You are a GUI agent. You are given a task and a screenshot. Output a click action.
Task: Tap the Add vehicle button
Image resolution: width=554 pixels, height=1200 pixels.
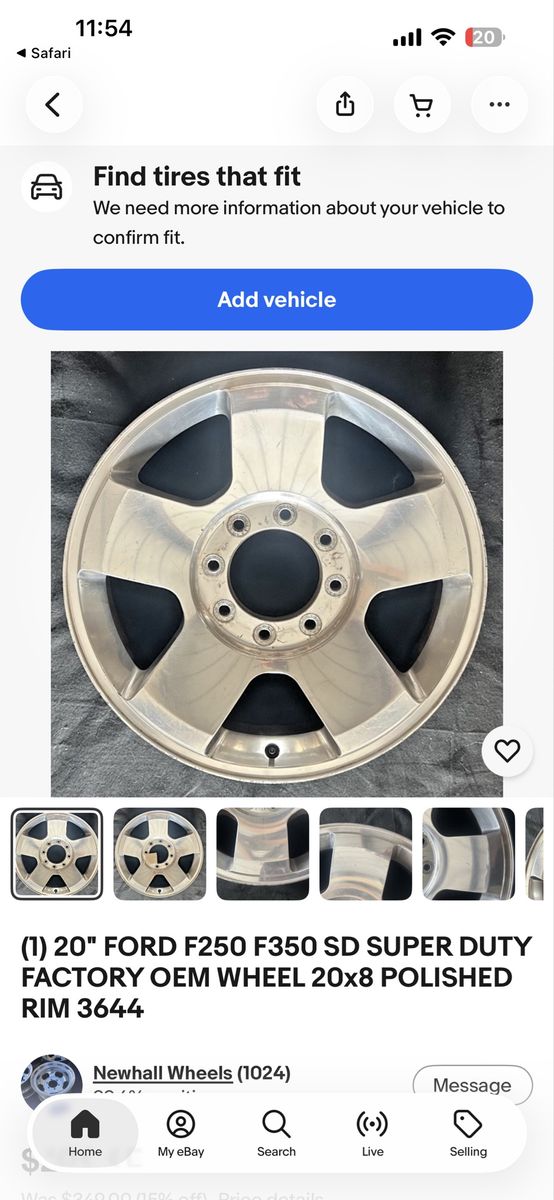[x=277, y=300]
